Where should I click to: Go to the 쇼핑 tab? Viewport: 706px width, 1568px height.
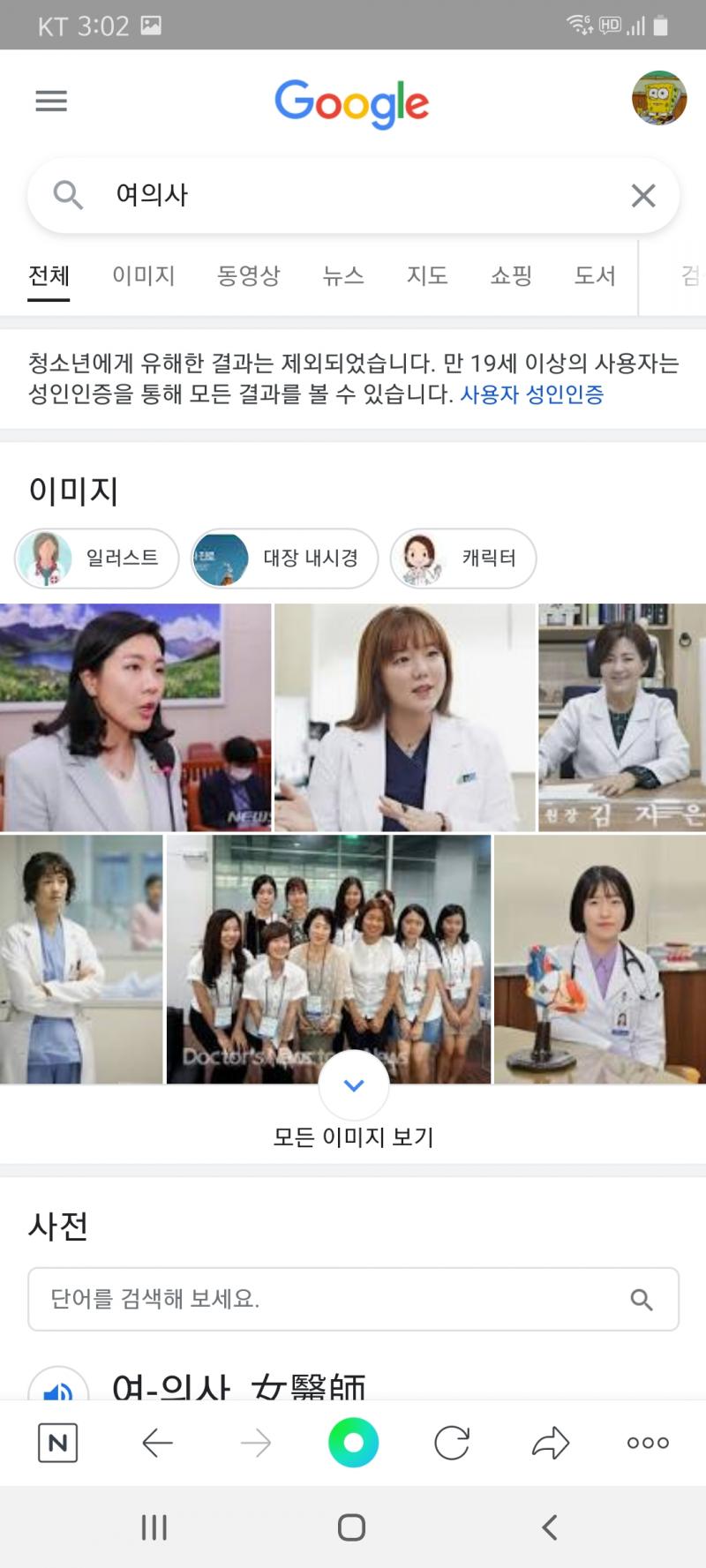pyautogui.click(x=511, y=275)
